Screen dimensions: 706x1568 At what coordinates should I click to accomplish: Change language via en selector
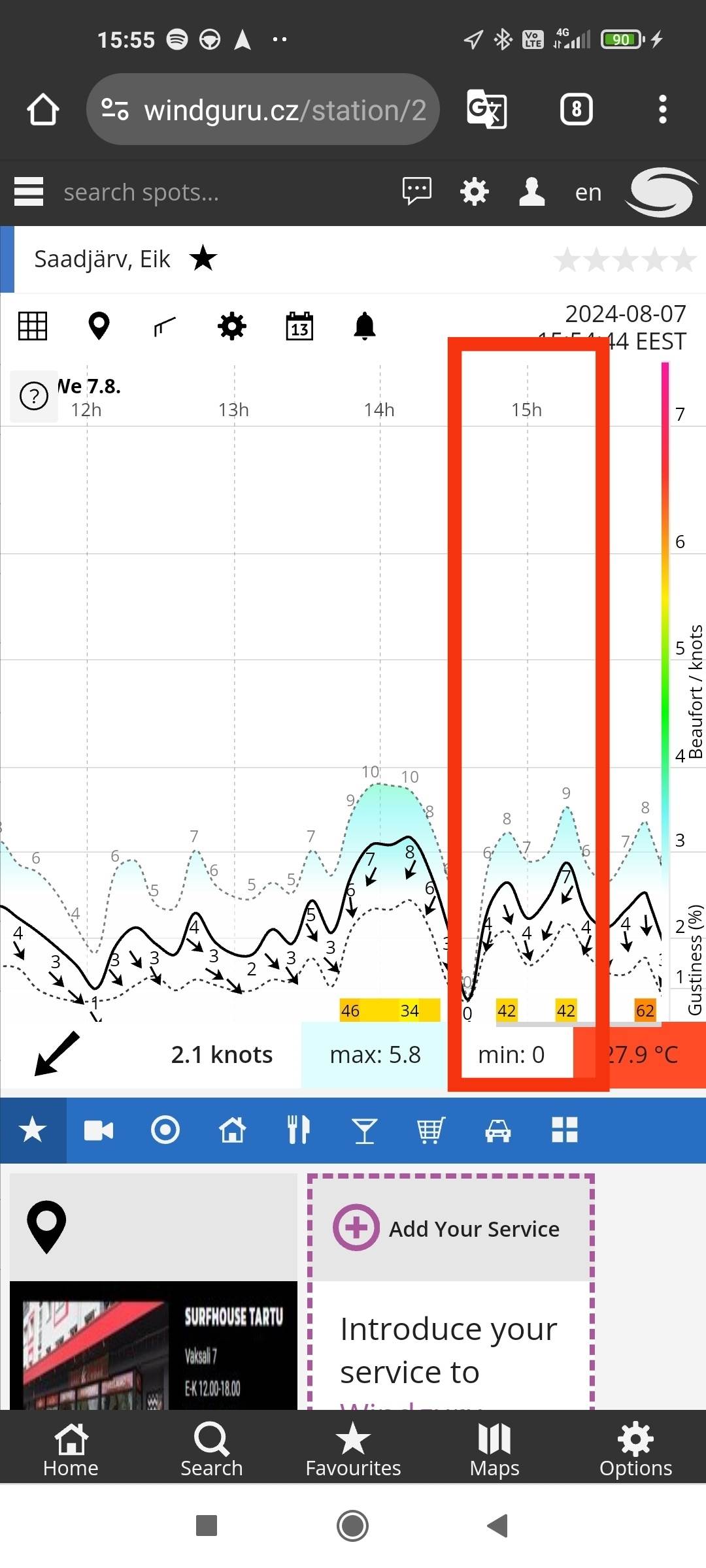pos(588,193)
